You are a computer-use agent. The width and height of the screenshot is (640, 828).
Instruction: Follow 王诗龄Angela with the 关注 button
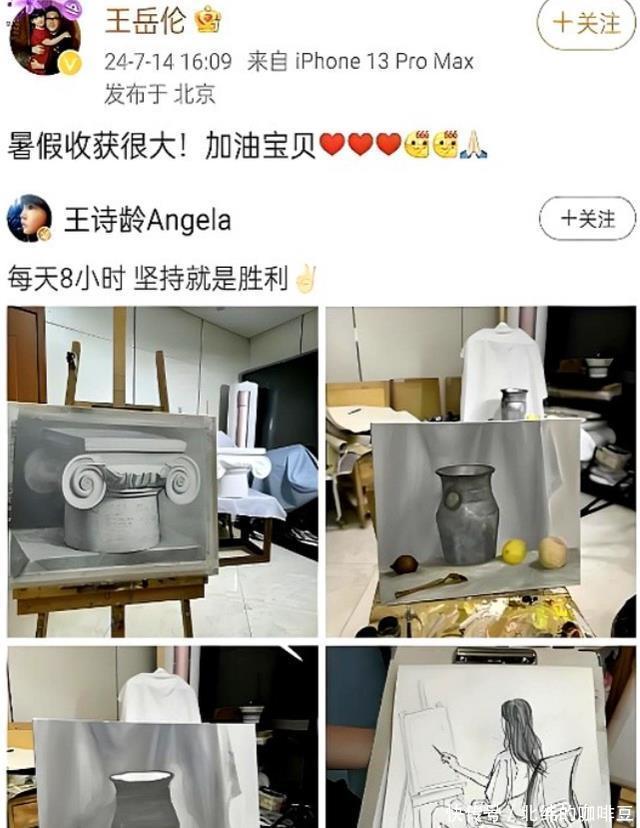[x=587, y=219]
